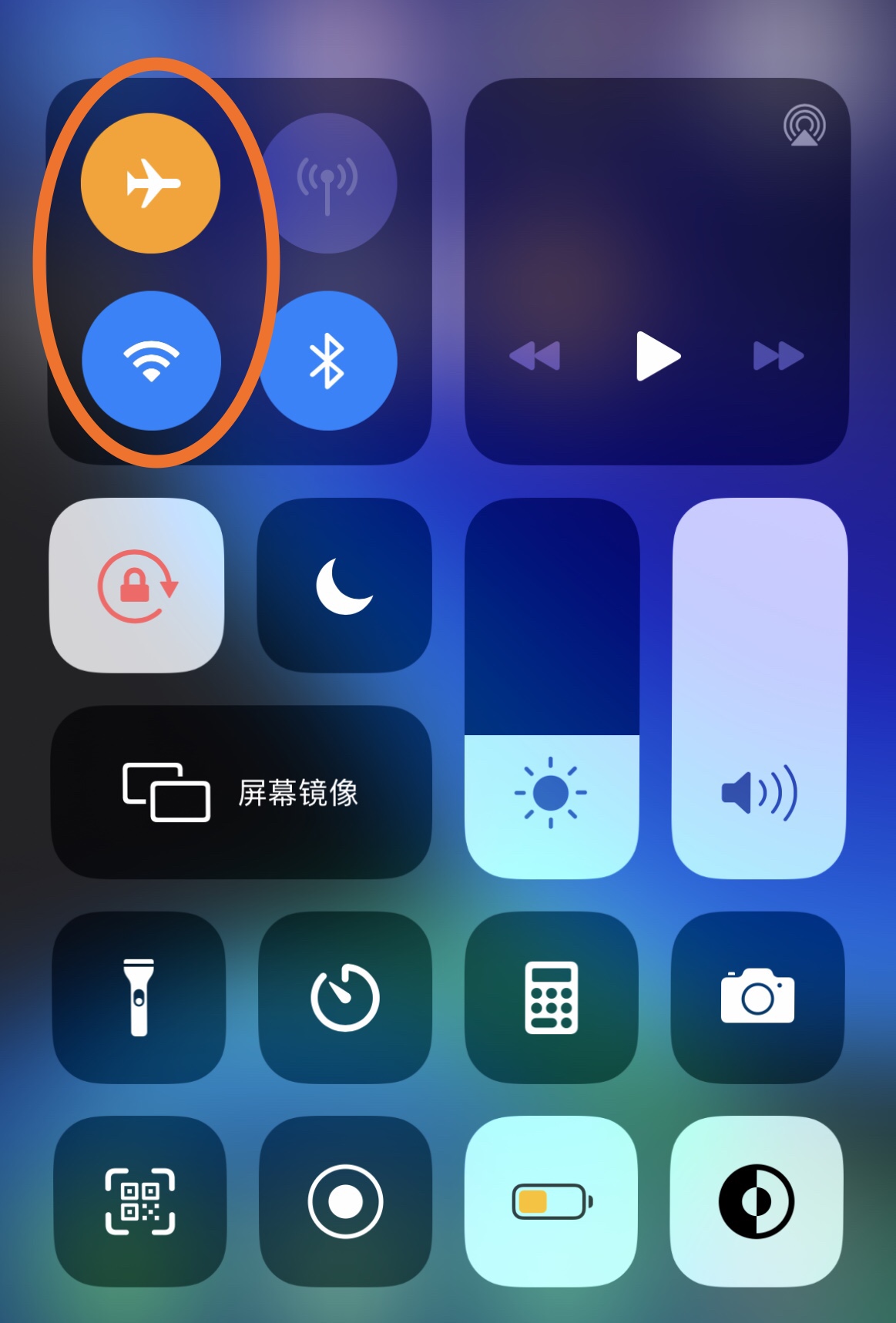Open the timer
This screenshot has width=896, height=1323.
(345, 997)
